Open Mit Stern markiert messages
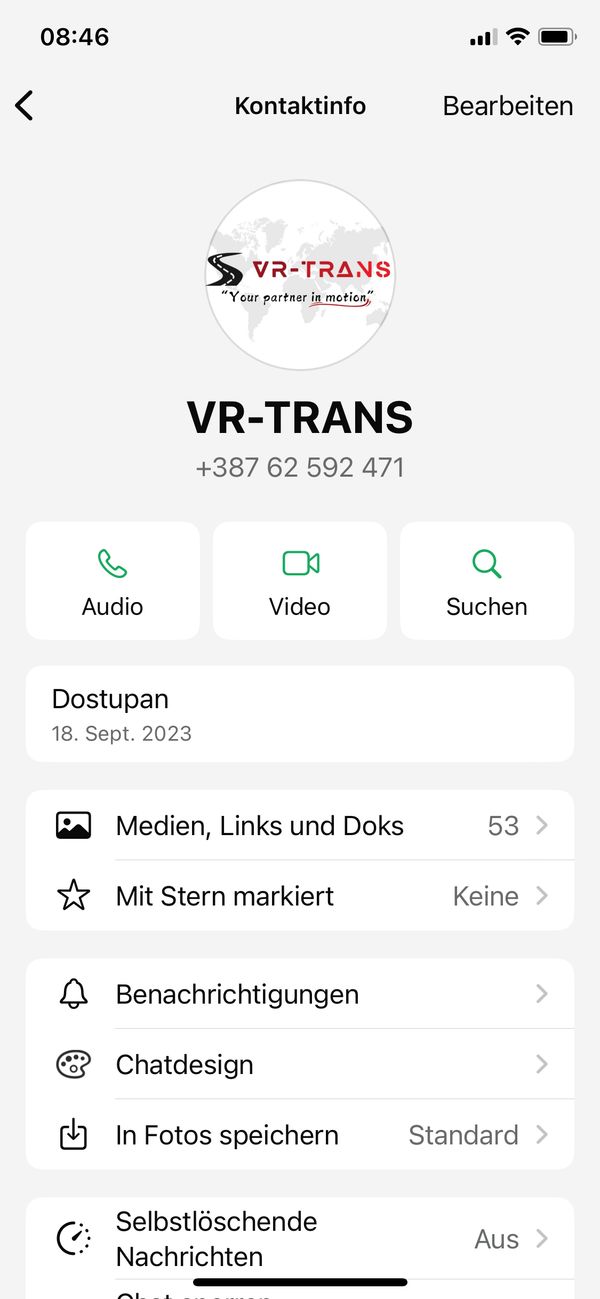Viewport: 600px width, 1299px height. click(x=300, y=896)
